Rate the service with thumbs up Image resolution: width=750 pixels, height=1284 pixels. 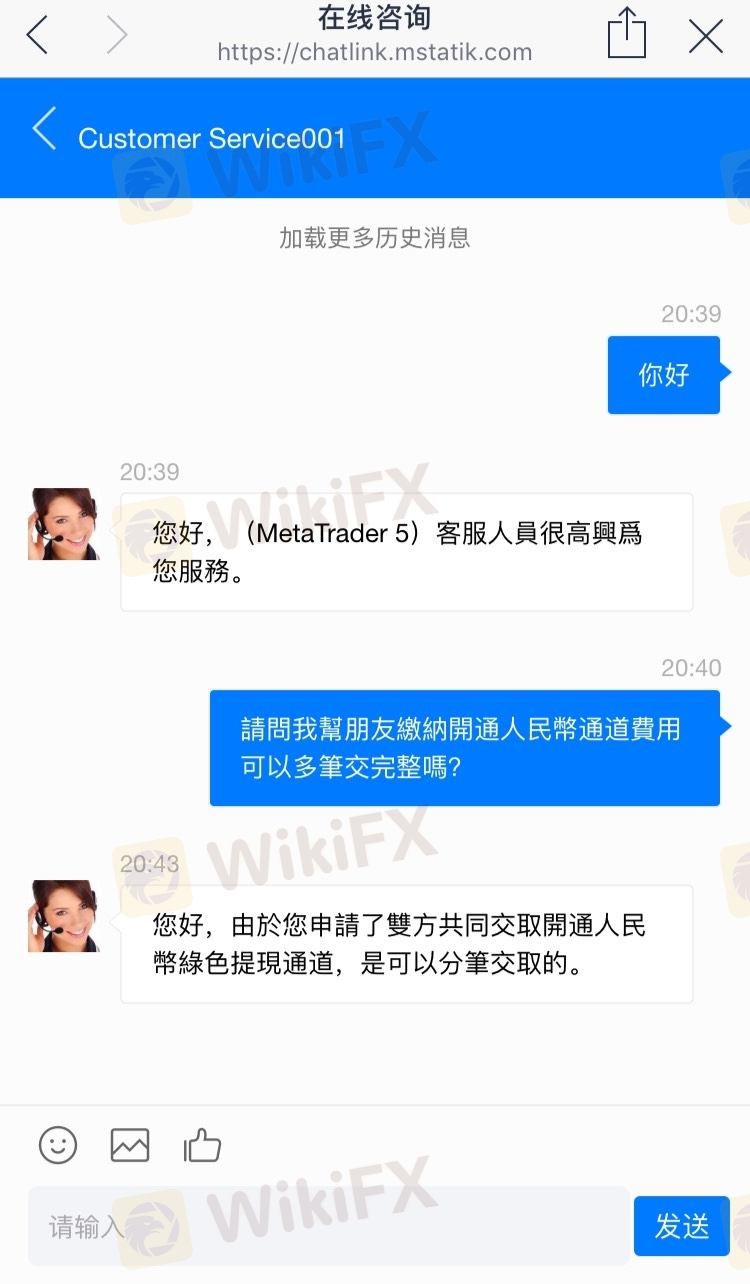(202, 1145)
